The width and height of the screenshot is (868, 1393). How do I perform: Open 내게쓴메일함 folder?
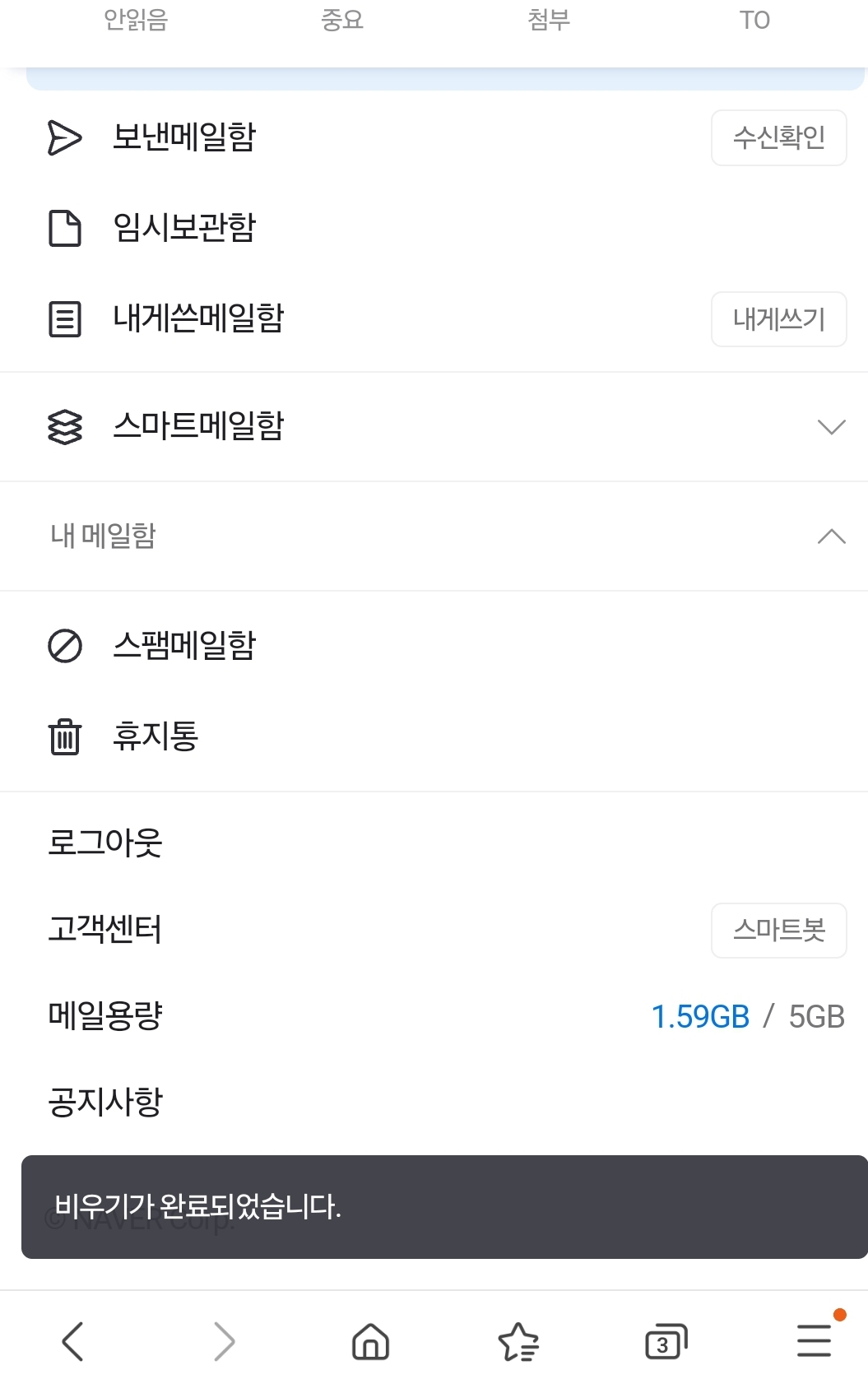(198, 318)
